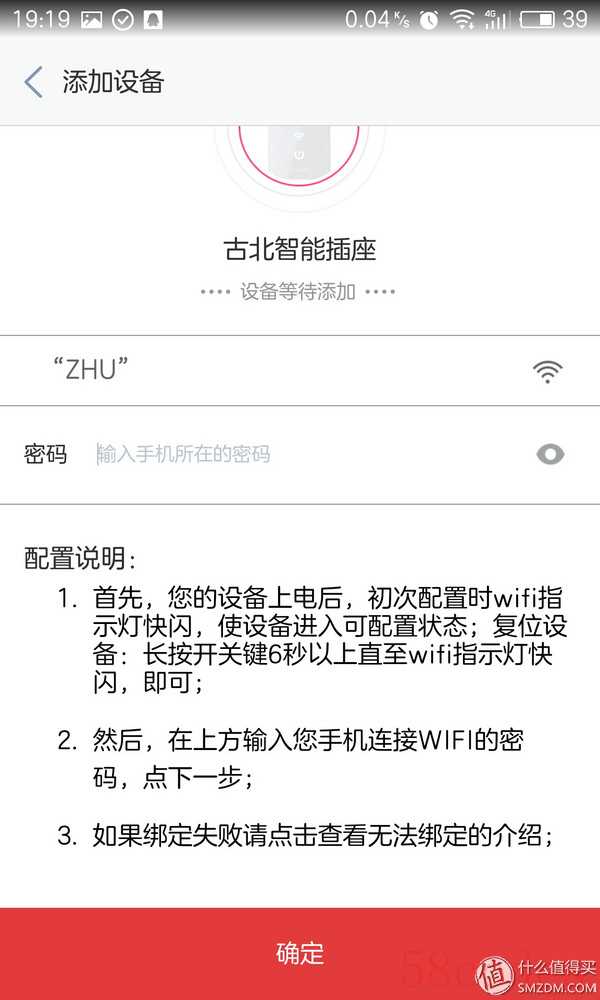Go back from 添加设备 screen
Screen dimensions: 600x1000
34,82
